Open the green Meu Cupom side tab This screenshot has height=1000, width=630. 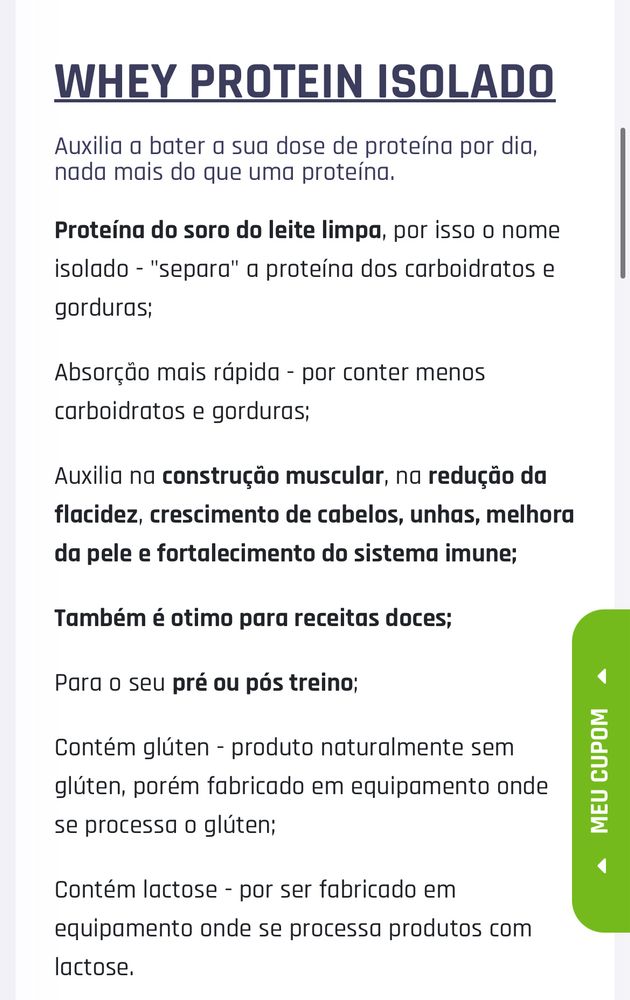pos(600,770)
